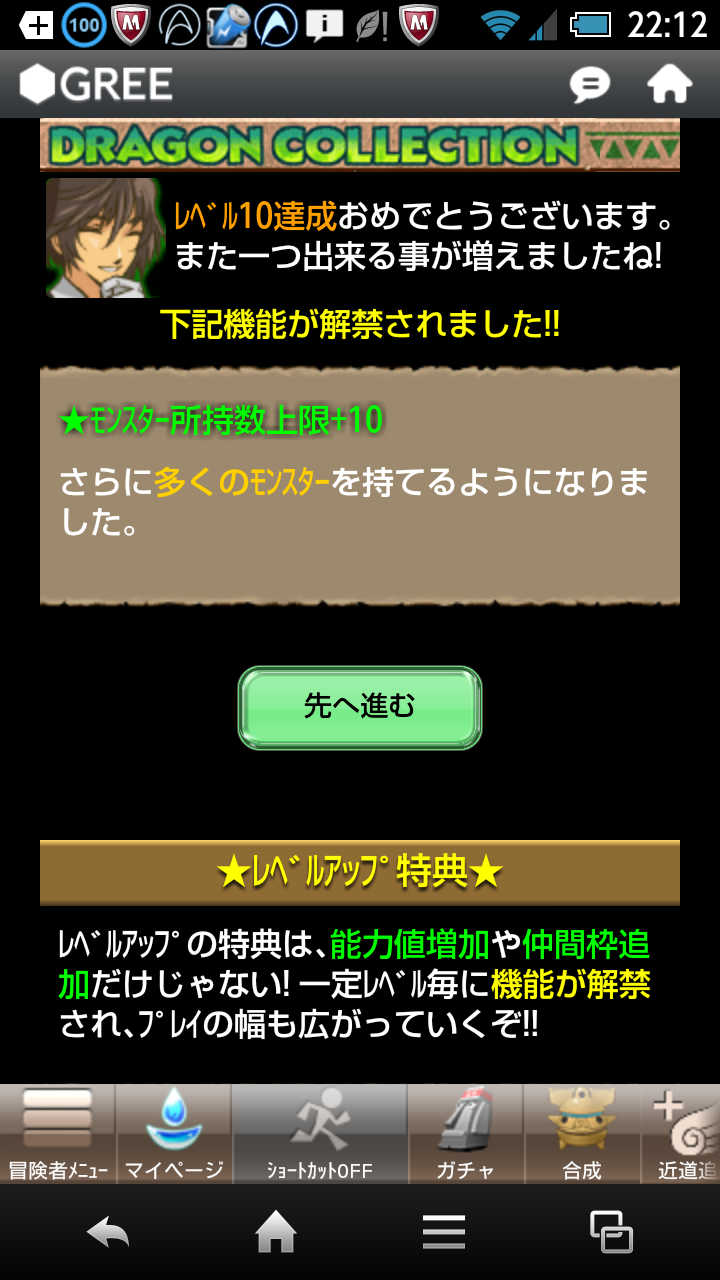Tap the system back button

[x=108, y=1232]
